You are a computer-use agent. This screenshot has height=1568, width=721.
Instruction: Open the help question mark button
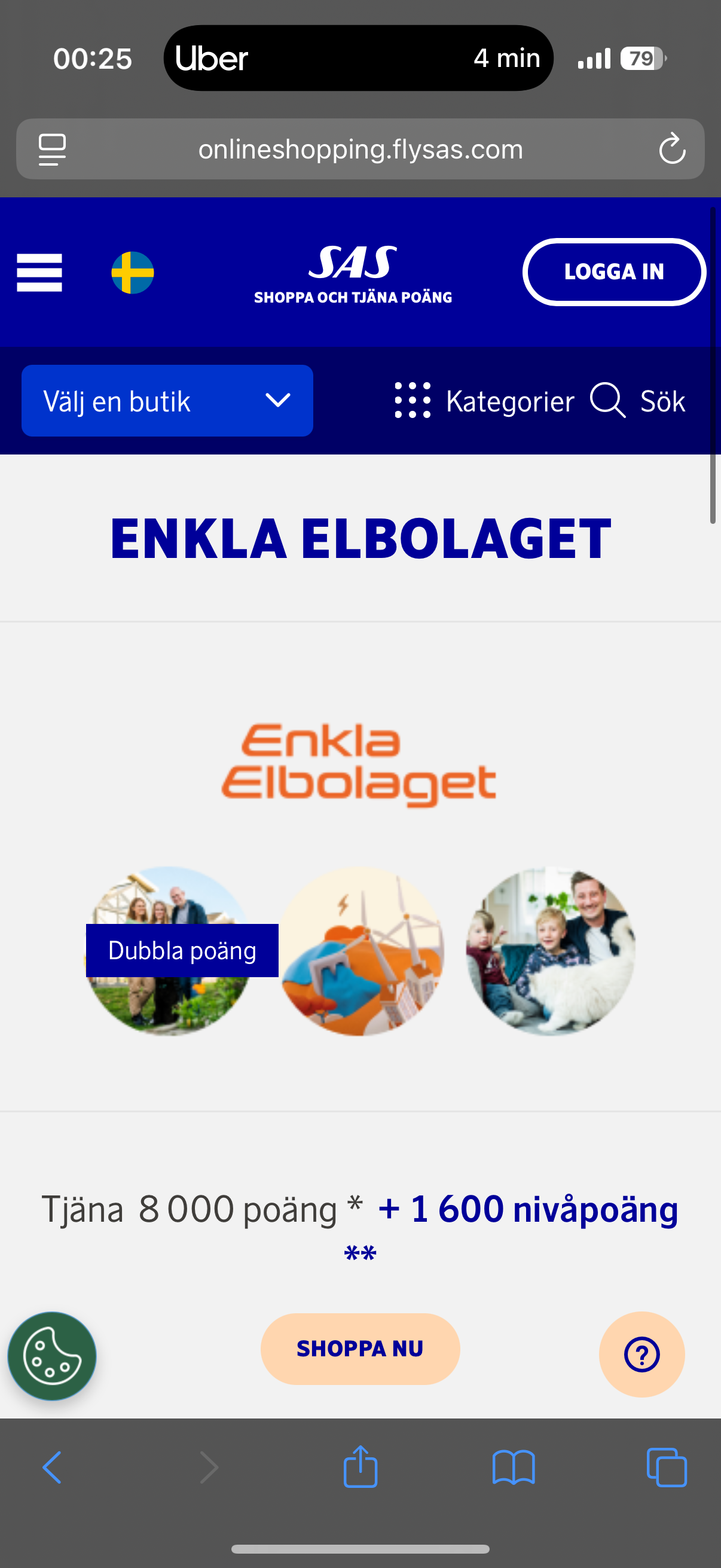pos(641,1355)
